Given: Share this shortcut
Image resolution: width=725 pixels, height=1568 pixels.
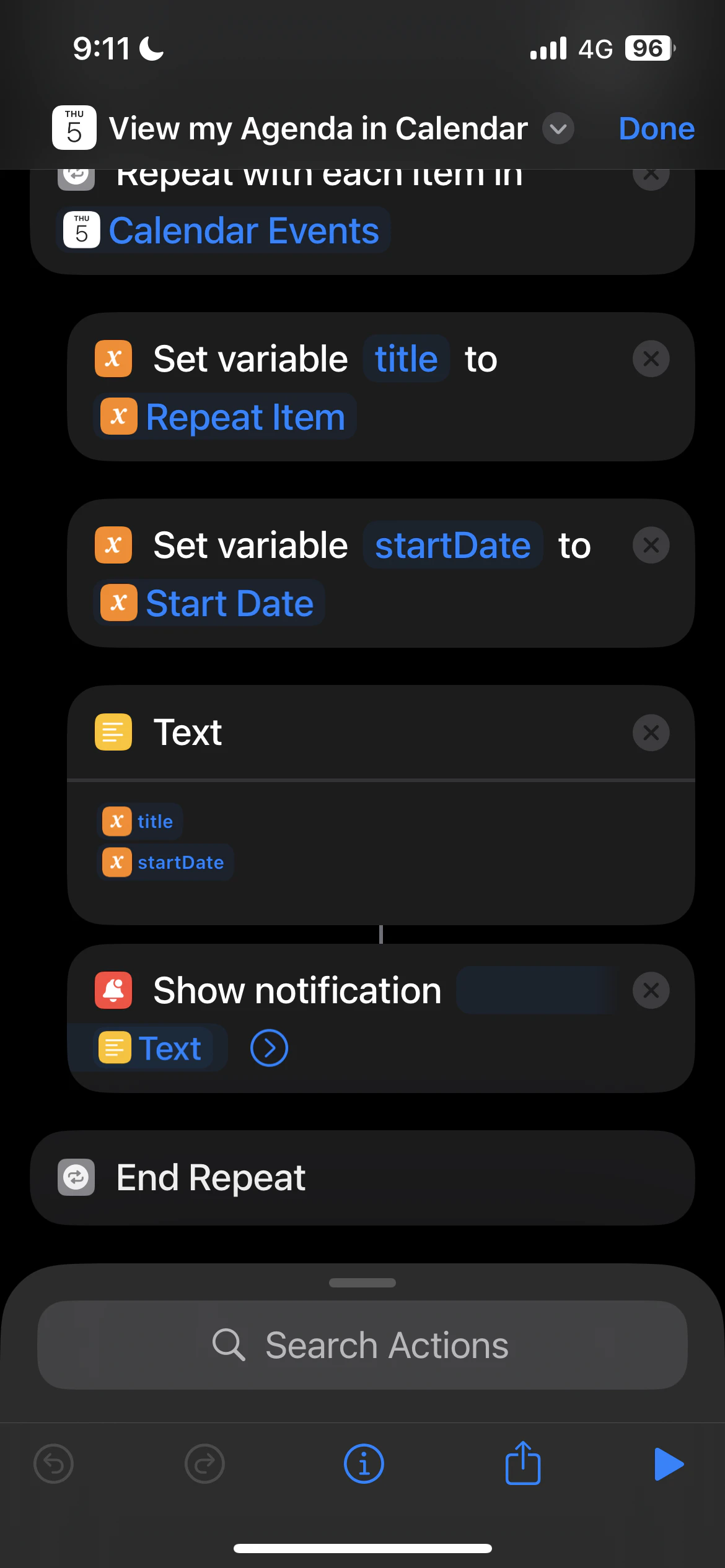Looking at the screenshot, I should click(522, 1464).
